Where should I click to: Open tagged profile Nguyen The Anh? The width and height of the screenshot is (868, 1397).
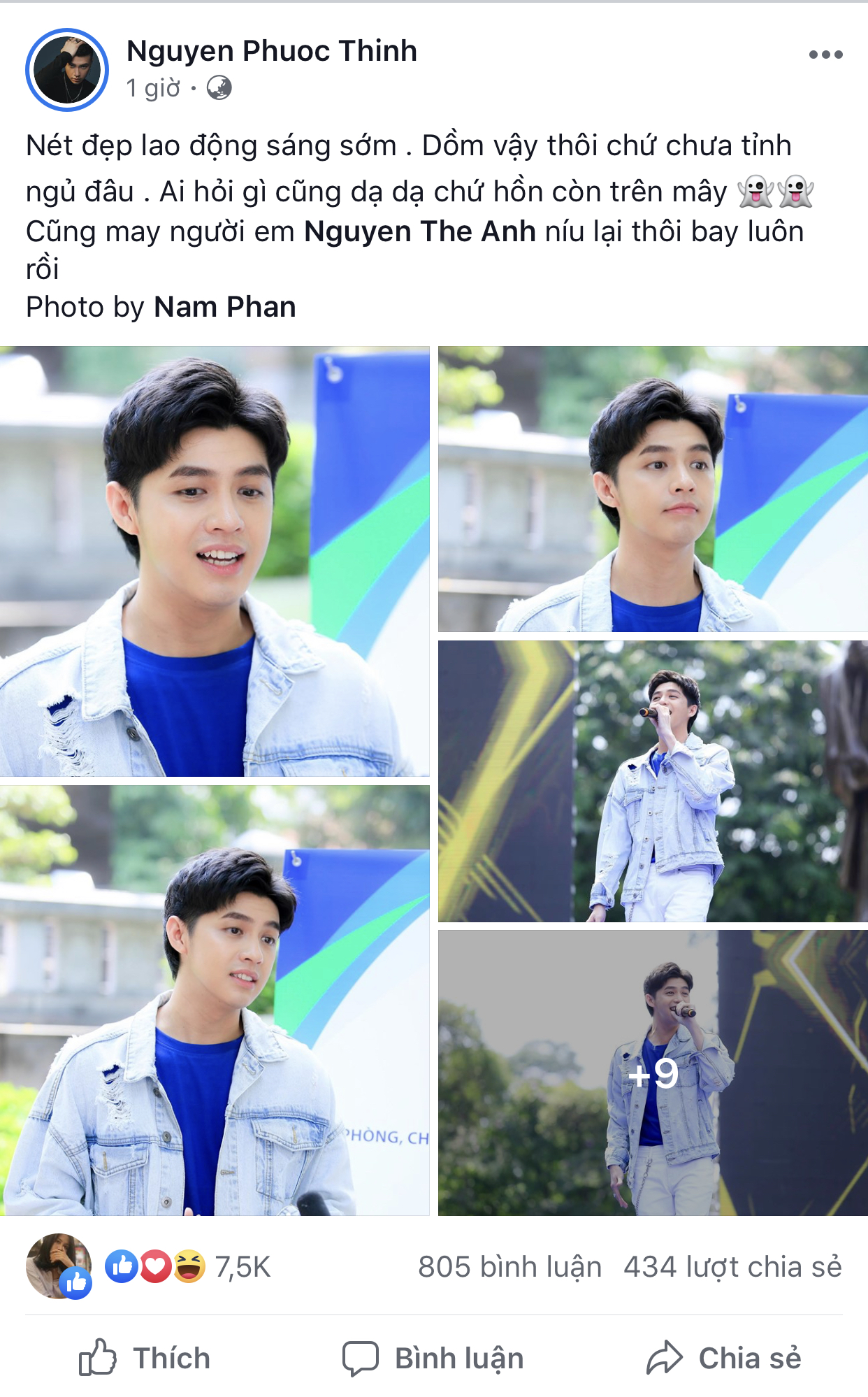[419, 231]
